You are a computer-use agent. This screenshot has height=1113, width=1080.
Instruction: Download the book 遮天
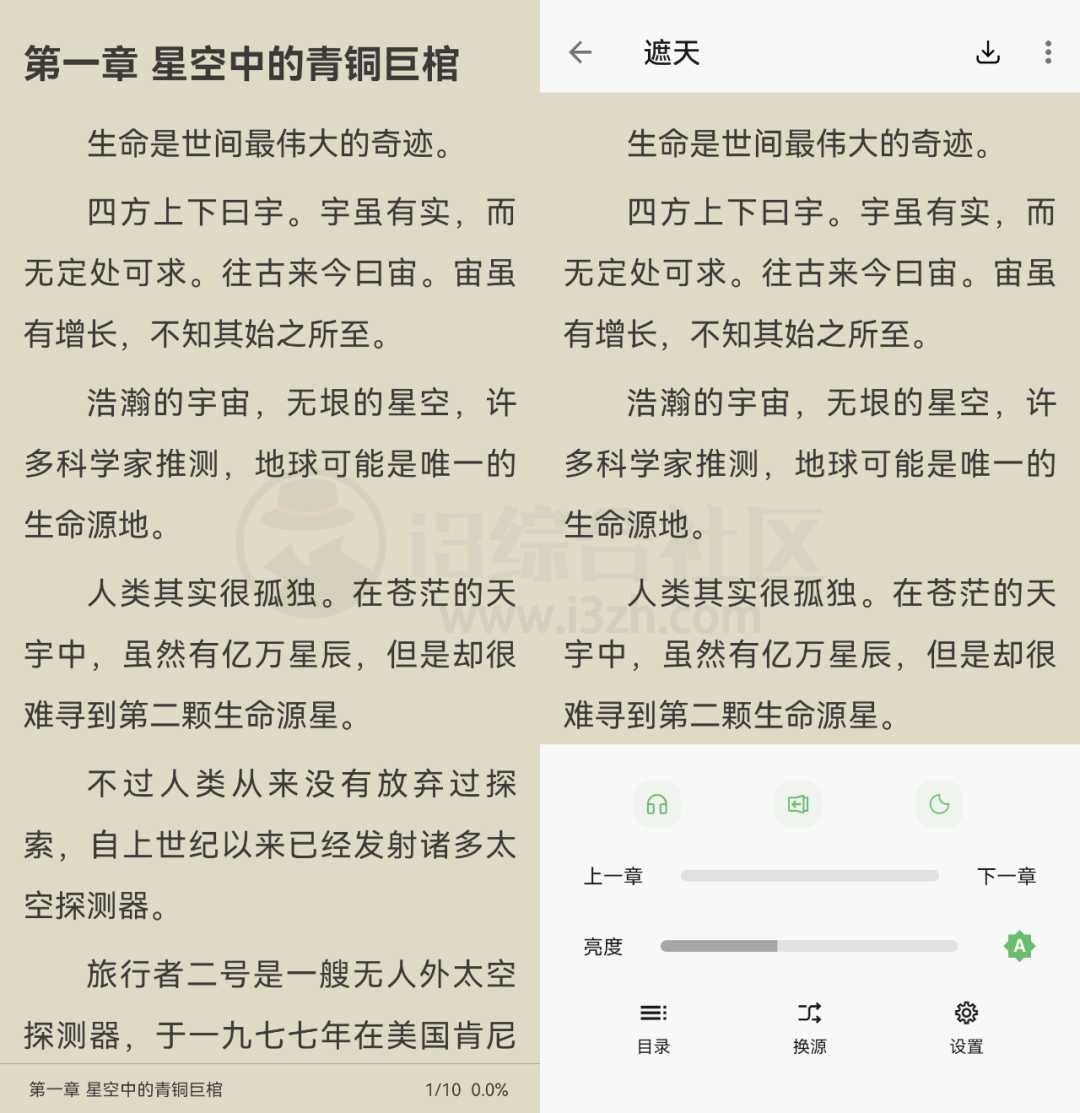point(987,53)
